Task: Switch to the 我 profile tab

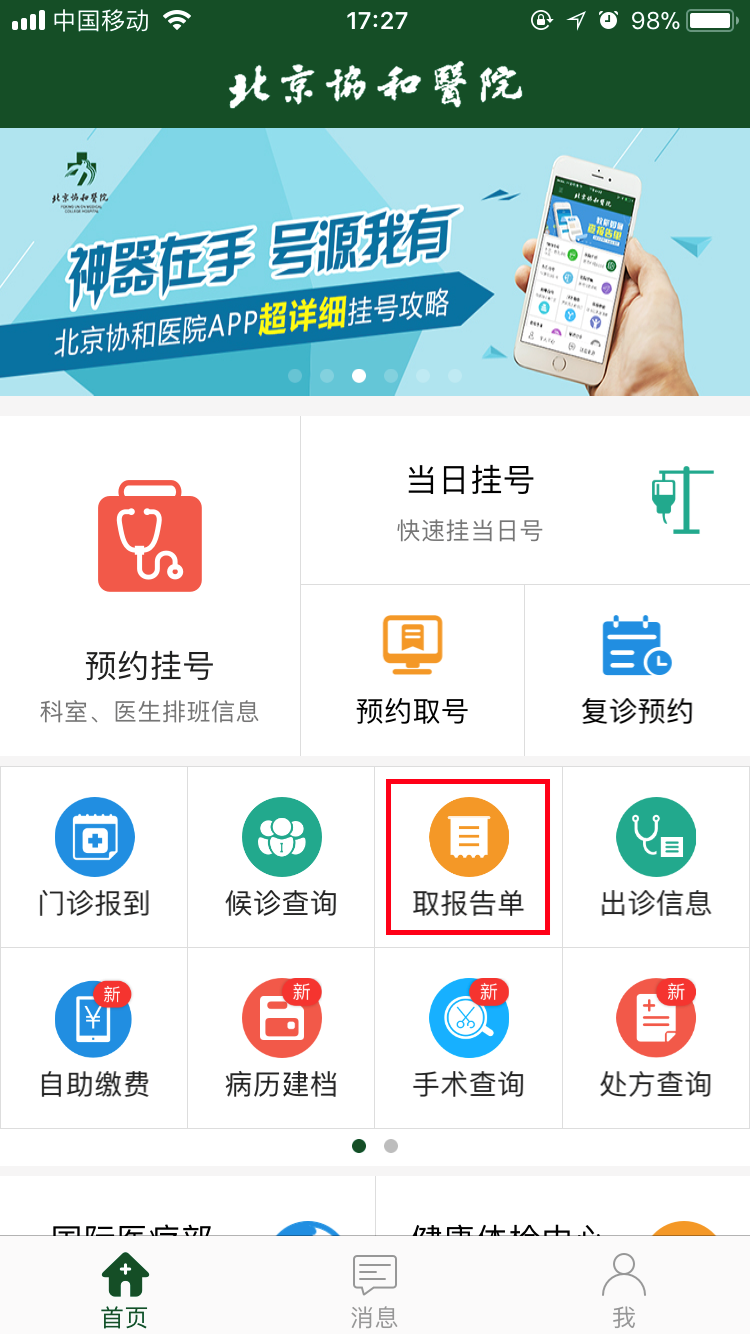Action: (624, 1290)
